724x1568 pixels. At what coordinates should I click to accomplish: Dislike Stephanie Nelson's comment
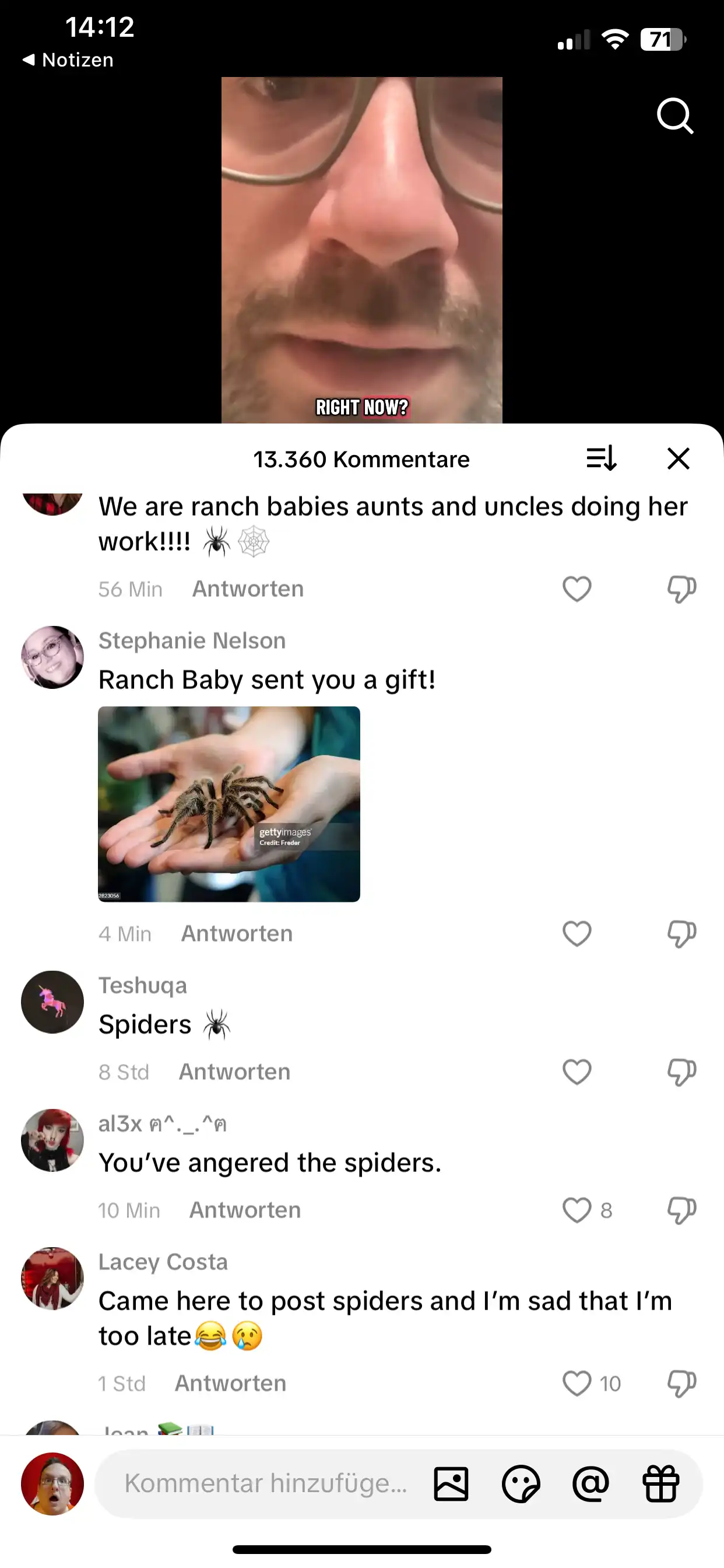[681, 934]
